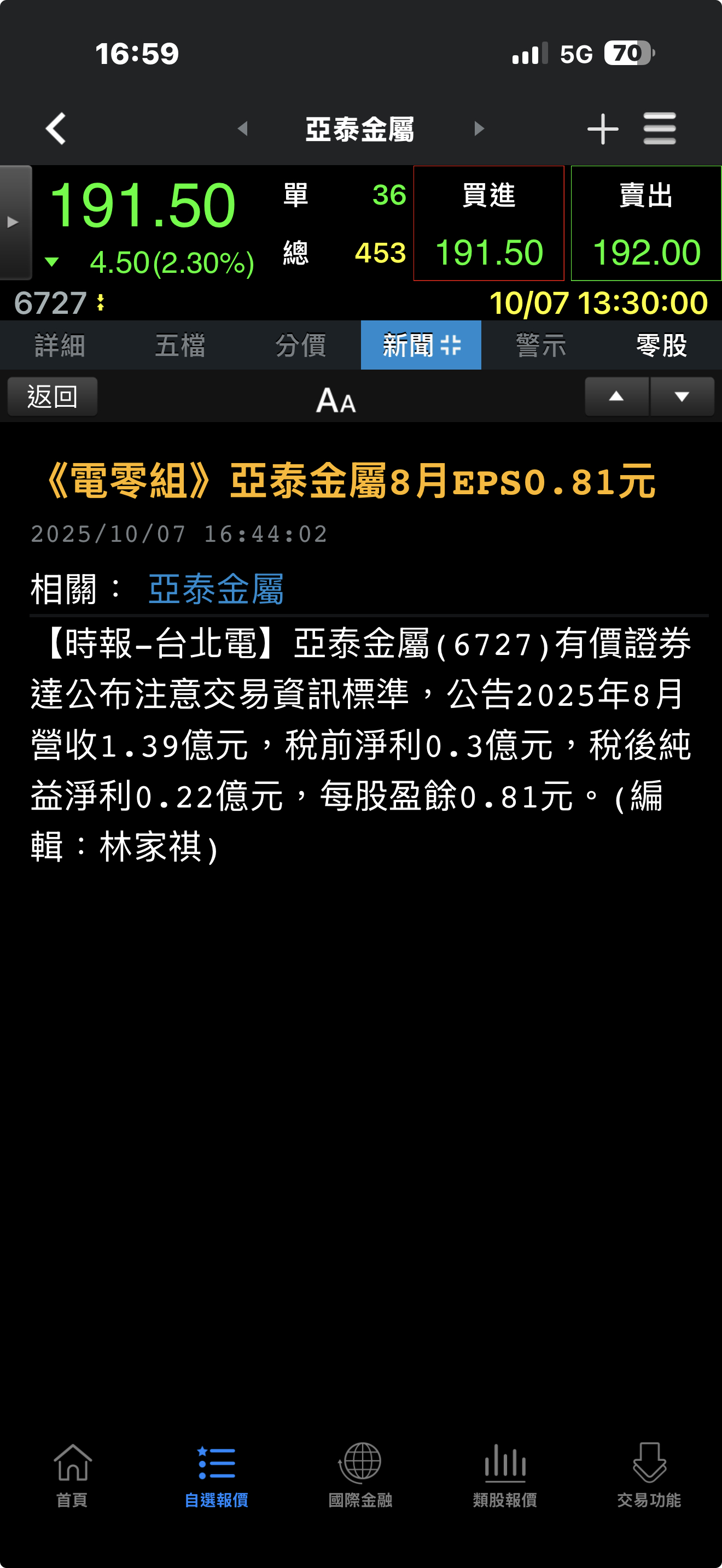The image size is (722, 1568).
Task: Open the related 亞泰金屬 link
Action: point(216,589)
